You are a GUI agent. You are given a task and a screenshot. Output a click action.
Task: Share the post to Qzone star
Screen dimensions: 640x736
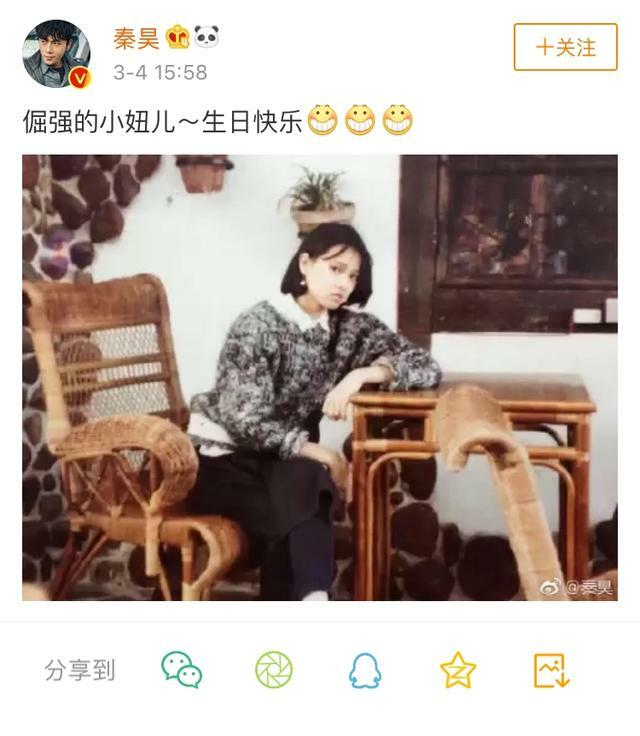pyautogui.click(x=458, y=669)
